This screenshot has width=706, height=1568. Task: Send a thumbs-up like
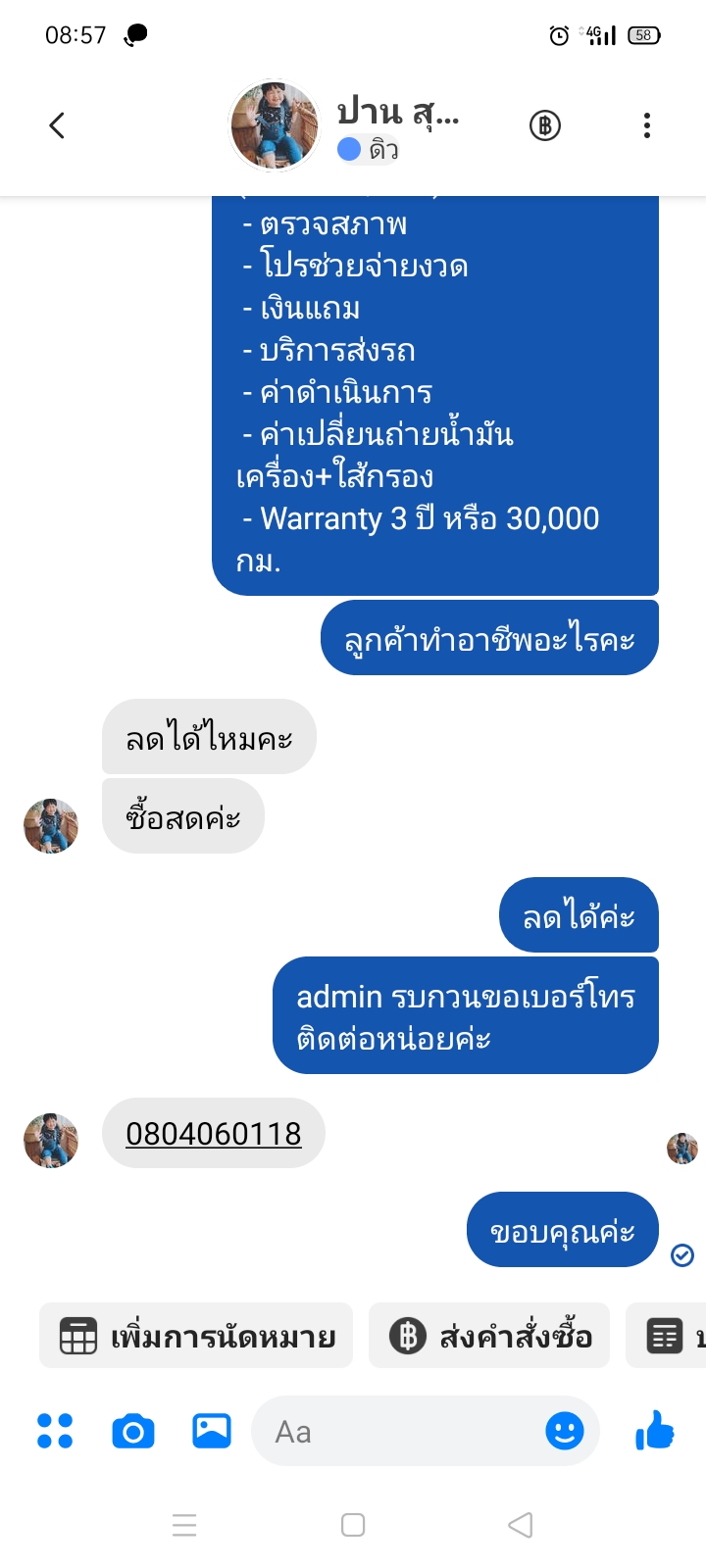[x=655, y=1431]
